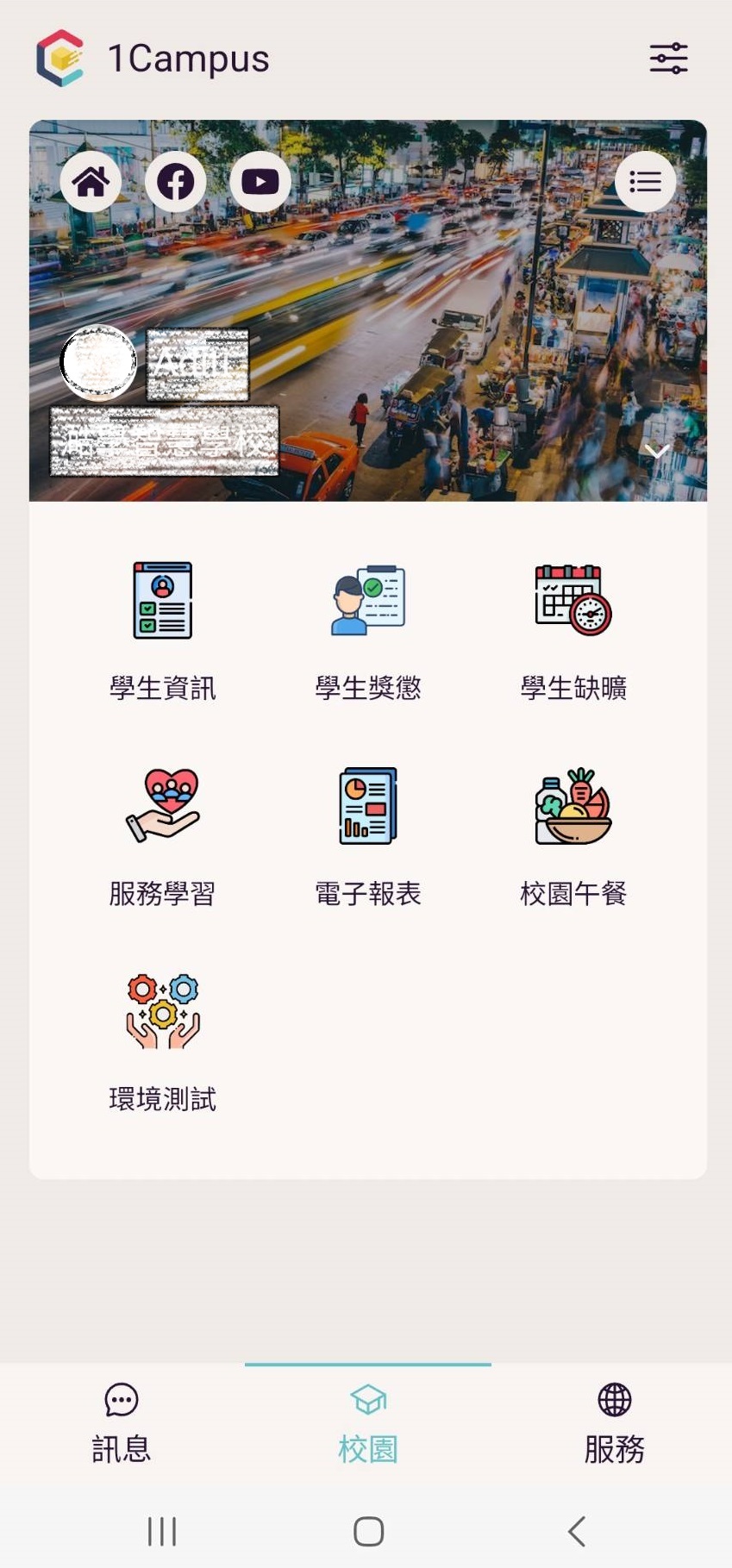The image size is (732, 1568).
Task: Expand the banner chevron dropdown
Action: (657, 451)
